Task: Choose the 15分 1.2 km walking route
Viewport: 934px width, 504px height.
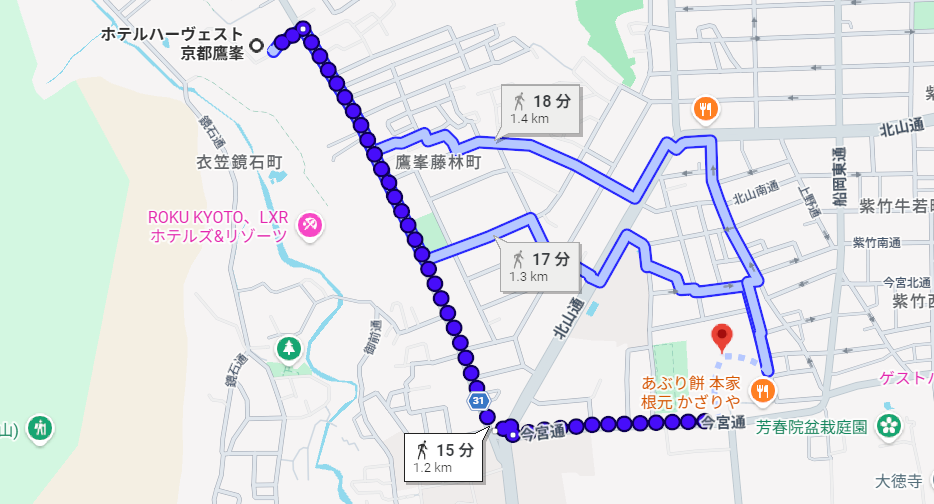Action: click(x=443, y=458)
